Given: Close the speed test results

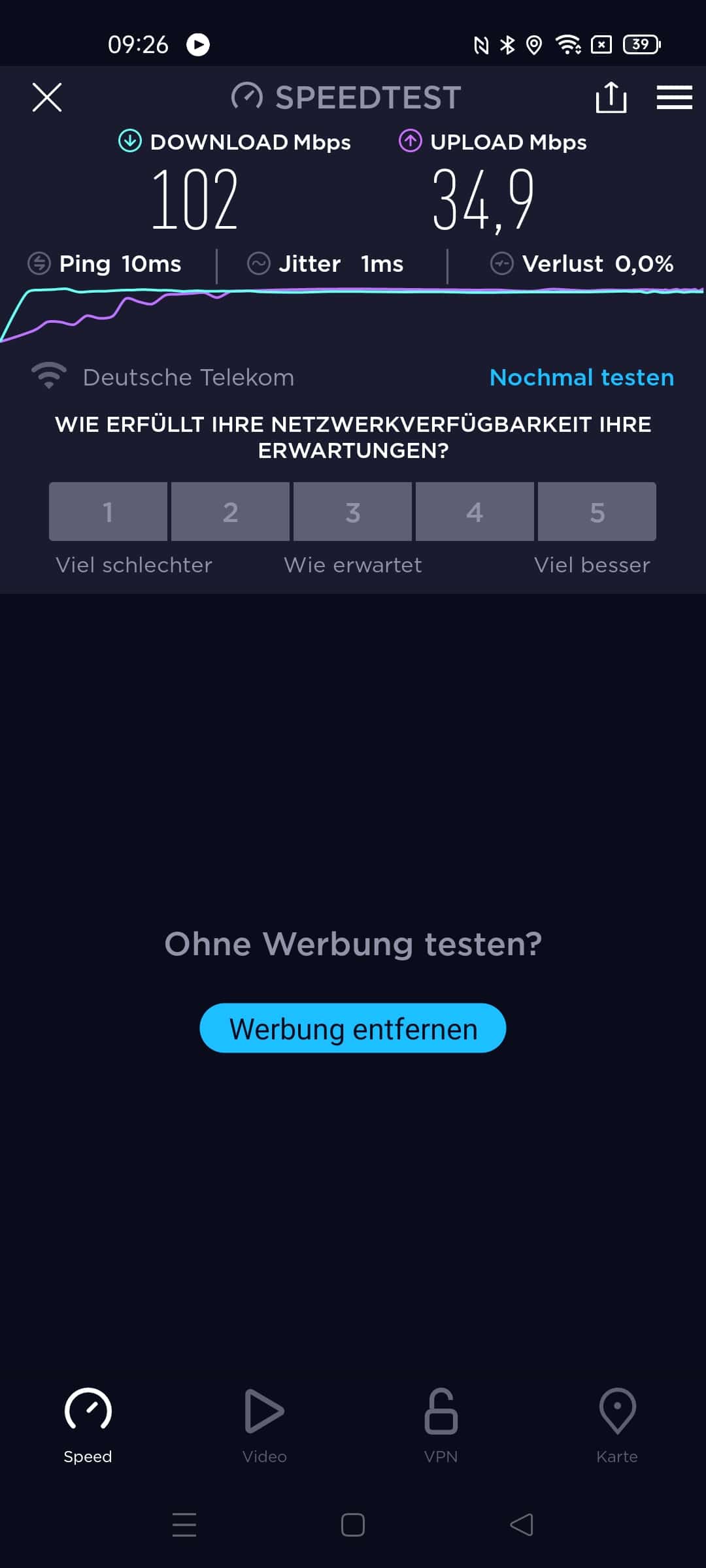Looking at the screenshot, I should point(47,97).
